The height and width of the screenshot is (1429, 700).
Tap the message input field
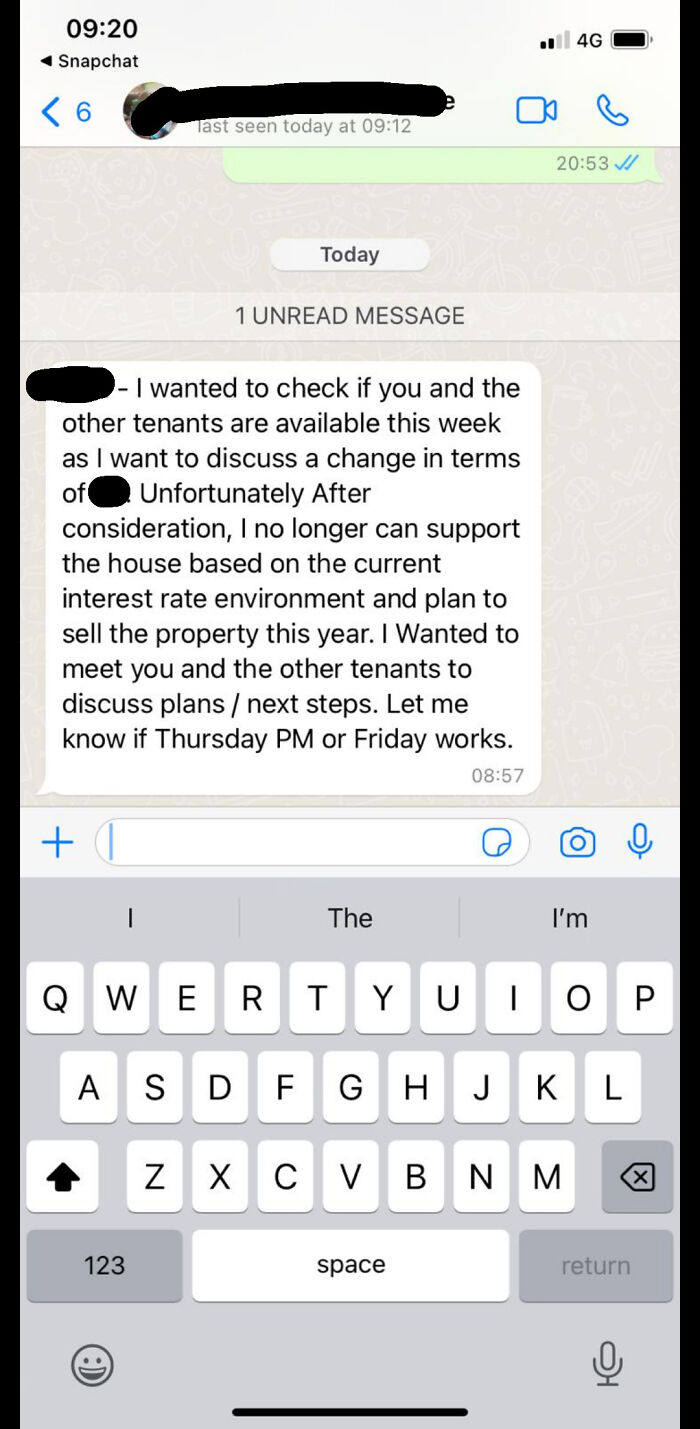click(290, 843)
